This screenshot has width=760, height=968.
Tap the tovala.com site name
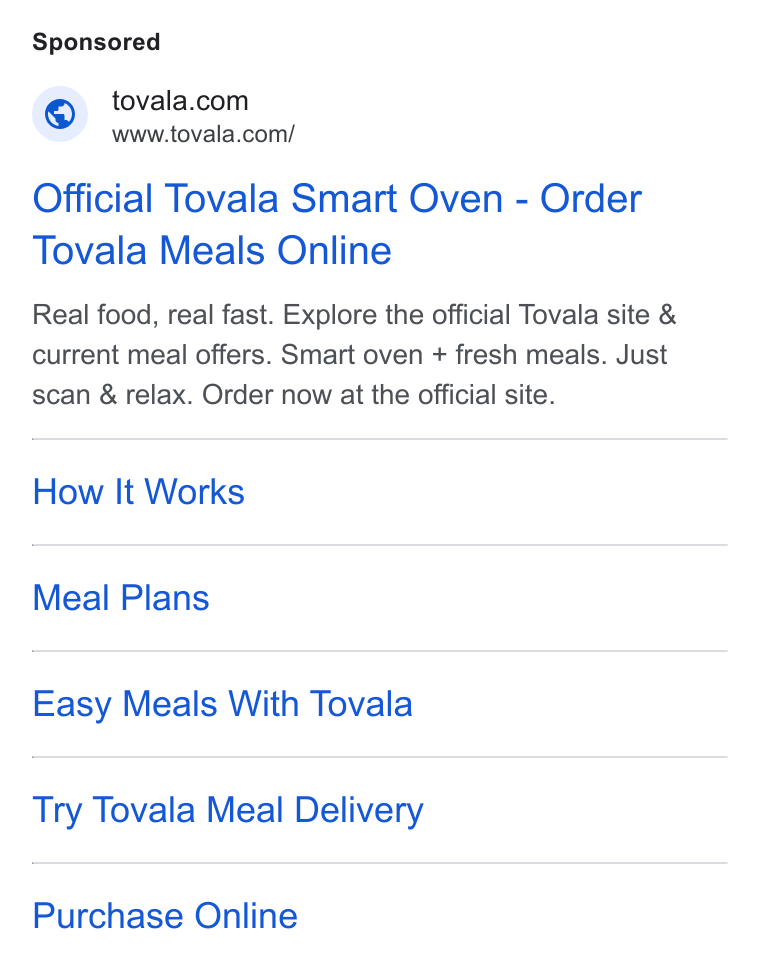click(x=180, y=101)
